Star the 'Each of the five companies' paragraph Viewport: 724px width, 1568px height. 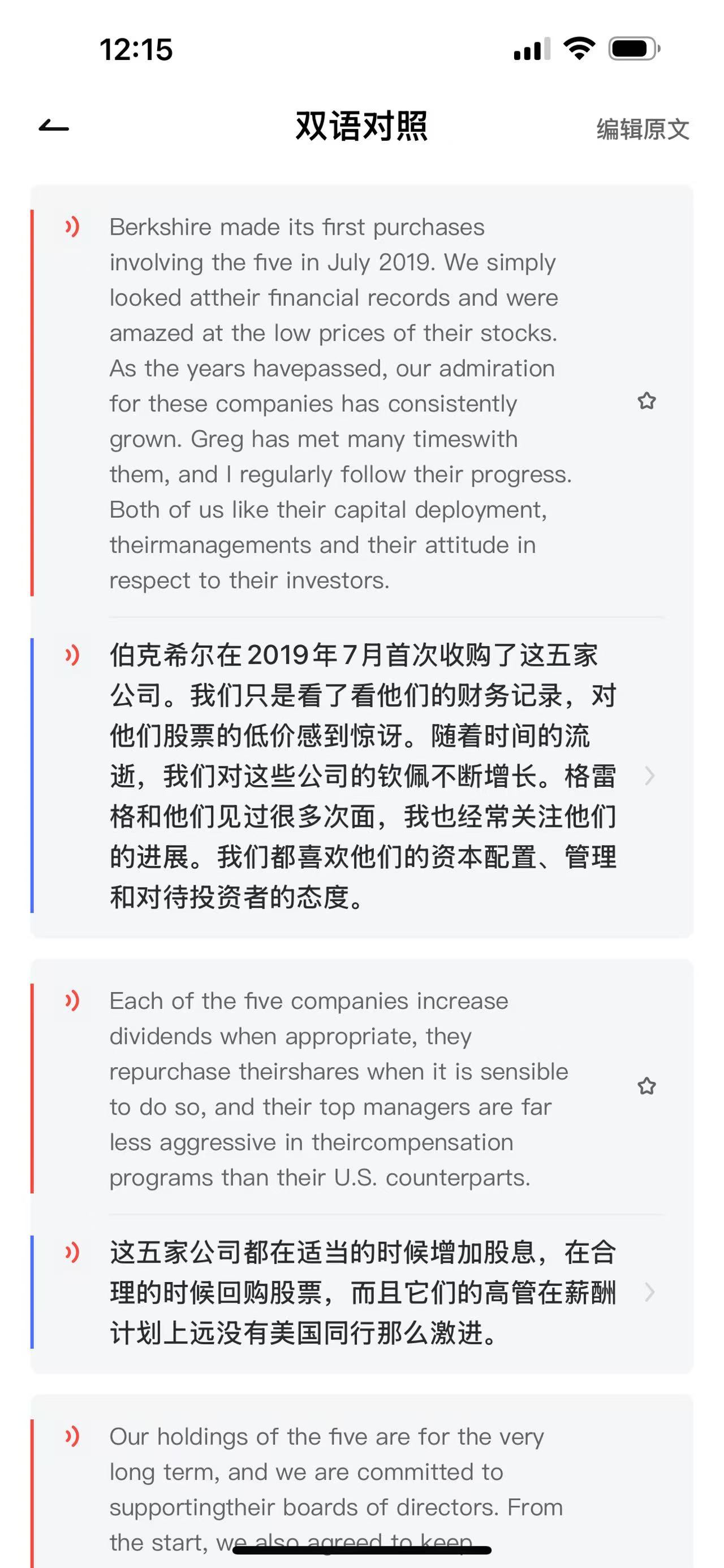click(x=646, y=1086)
